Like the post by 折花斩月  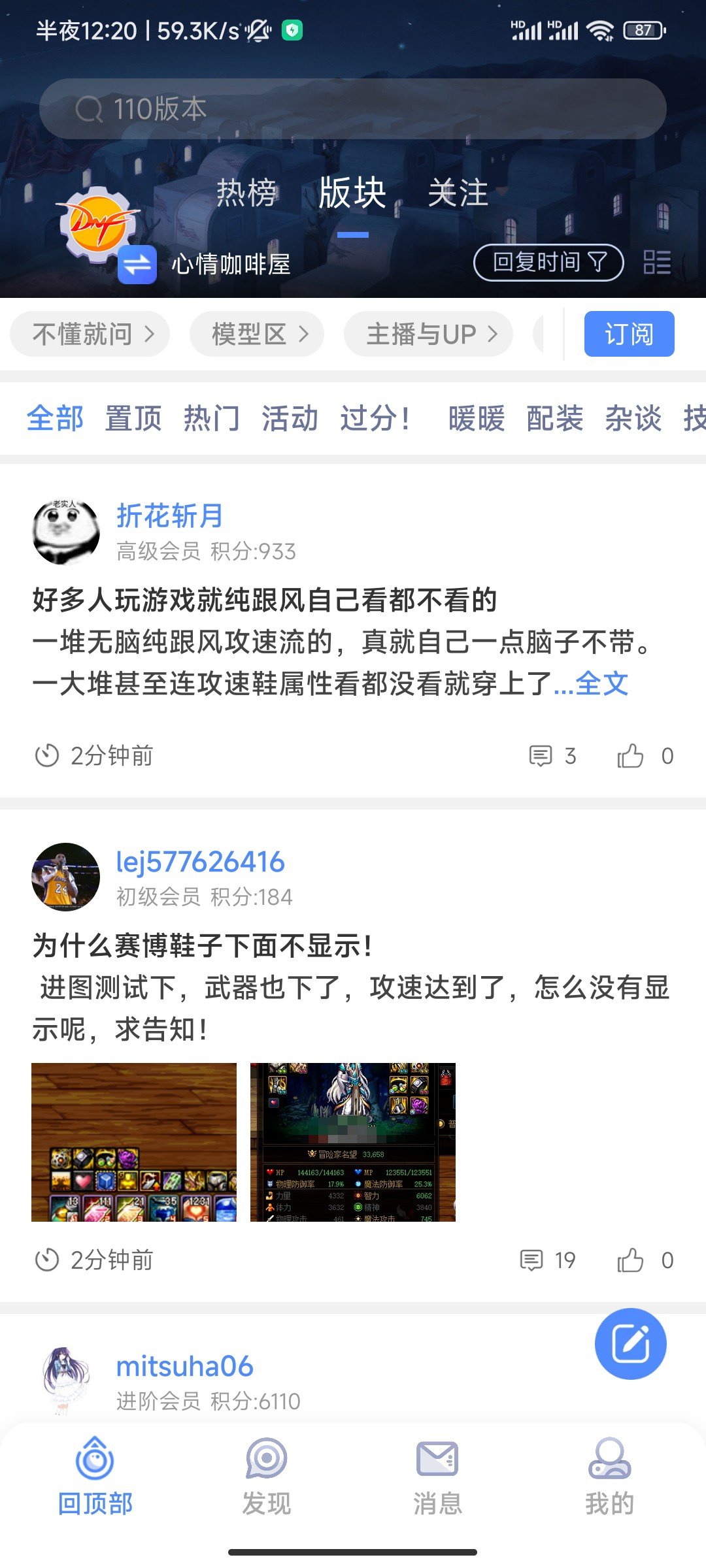631,756
